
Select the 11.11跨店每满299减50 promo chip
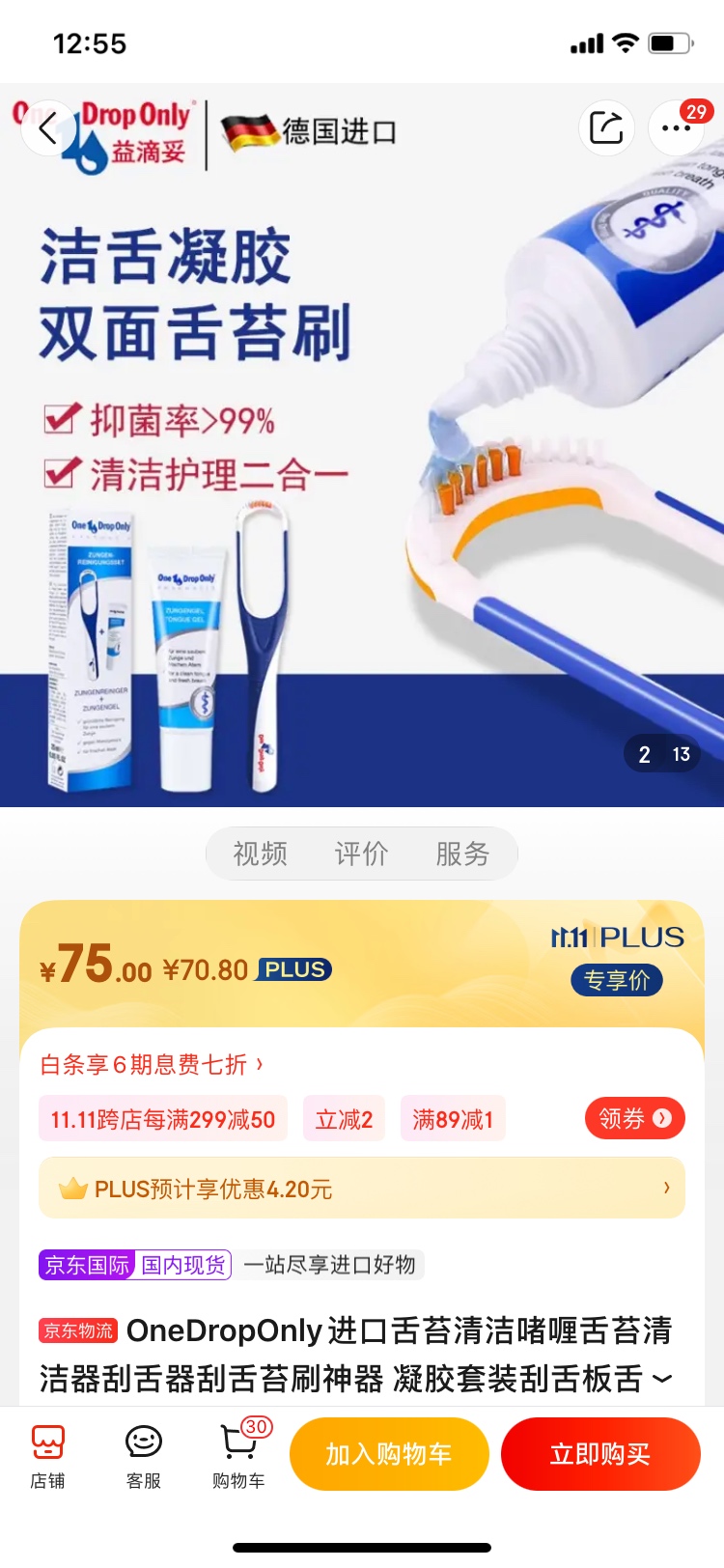[163, 1119]
